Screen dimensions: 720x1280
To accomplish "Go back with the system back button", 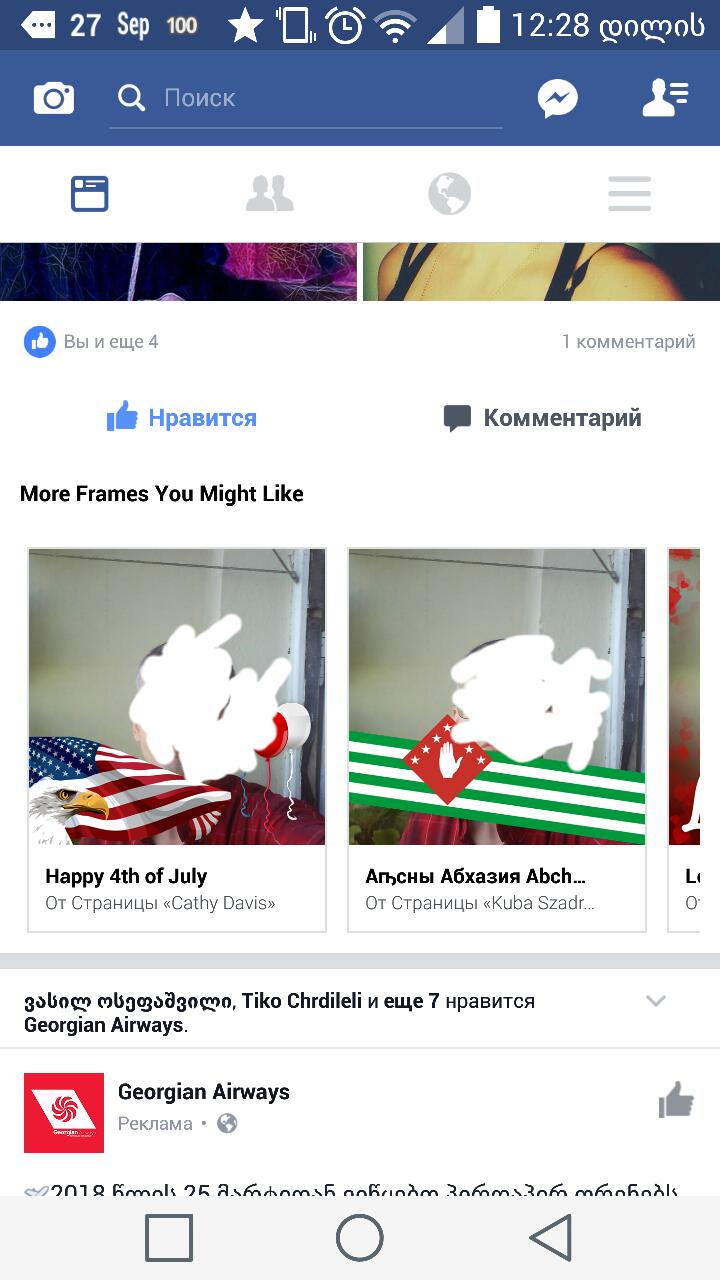I will tap(551, 1238).
